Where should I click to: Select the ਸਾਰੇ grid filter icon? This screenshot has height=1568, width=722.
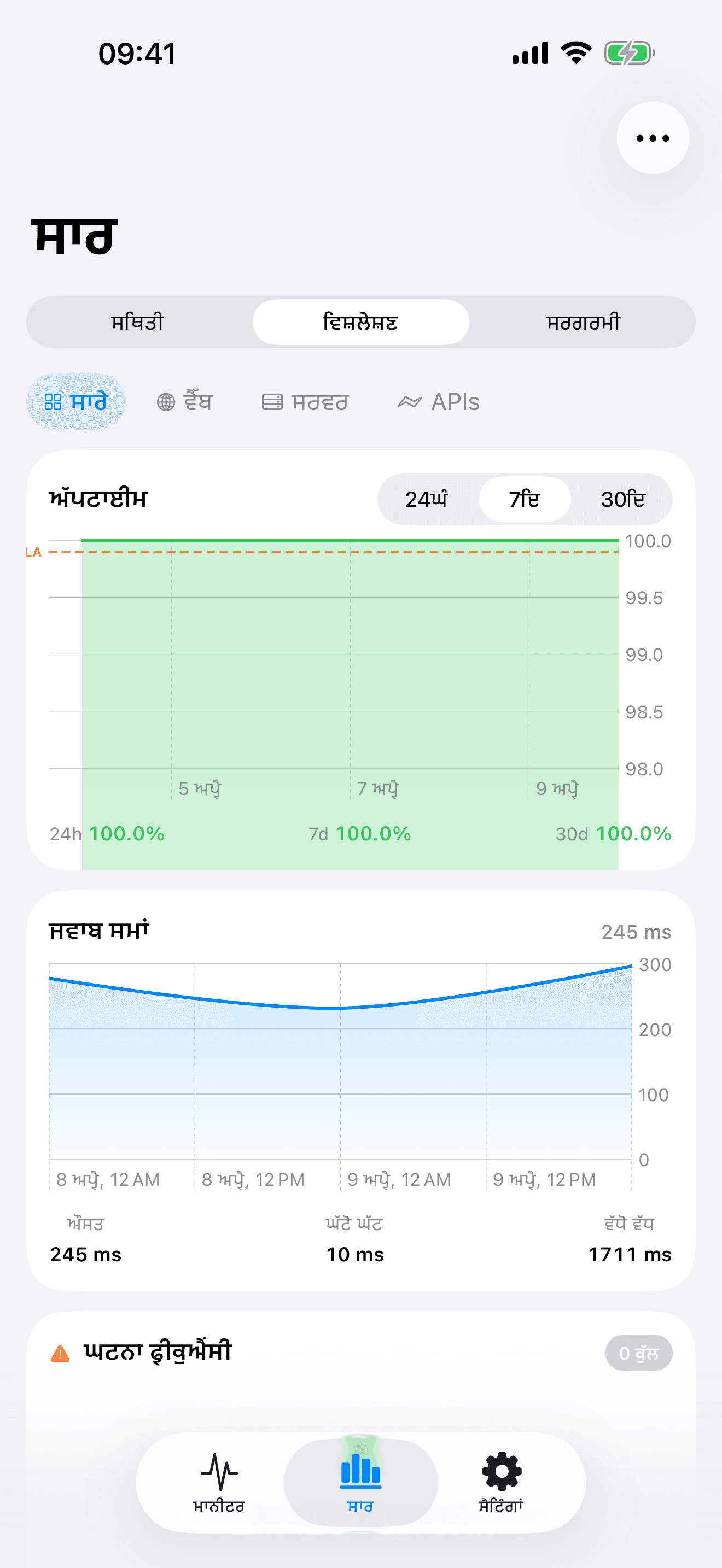[55, 401]
